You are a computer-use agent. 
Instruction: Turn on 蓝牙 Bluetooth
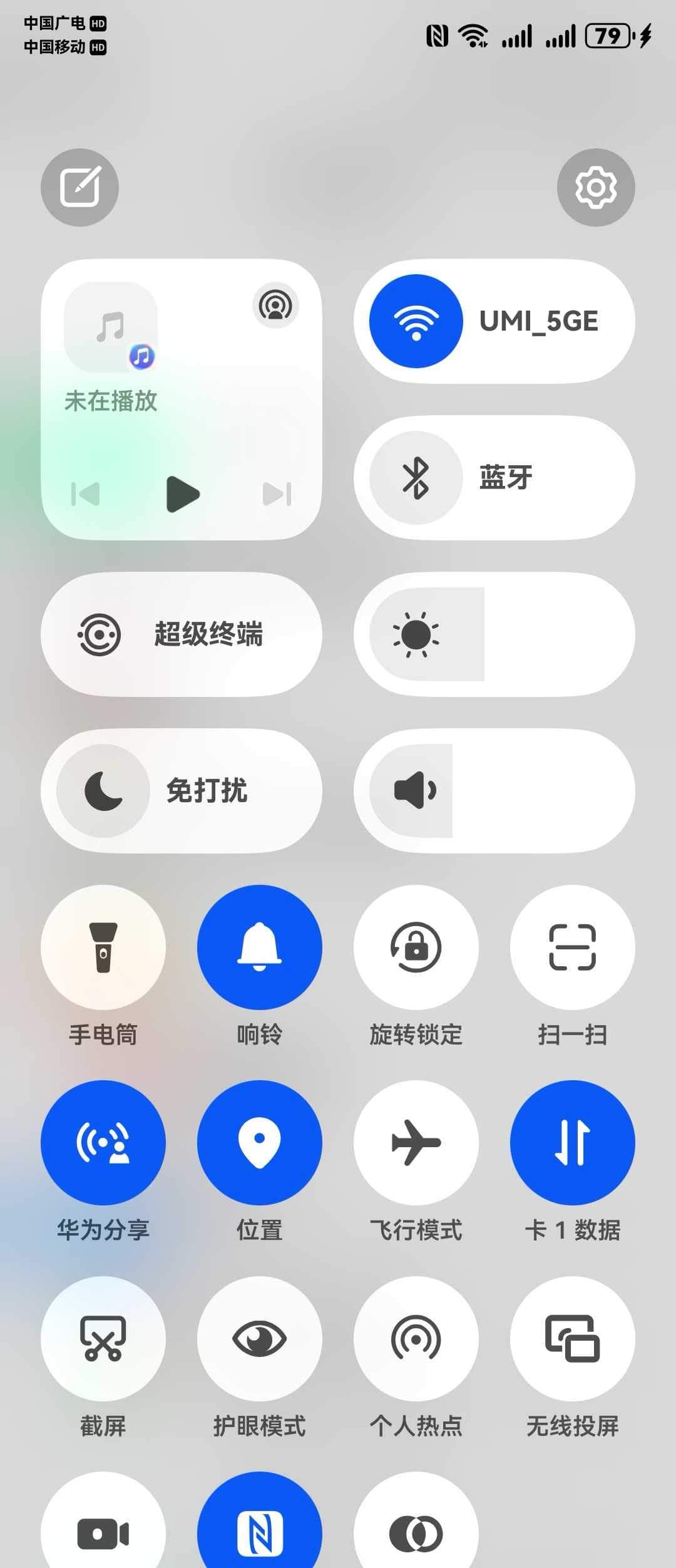416,478
